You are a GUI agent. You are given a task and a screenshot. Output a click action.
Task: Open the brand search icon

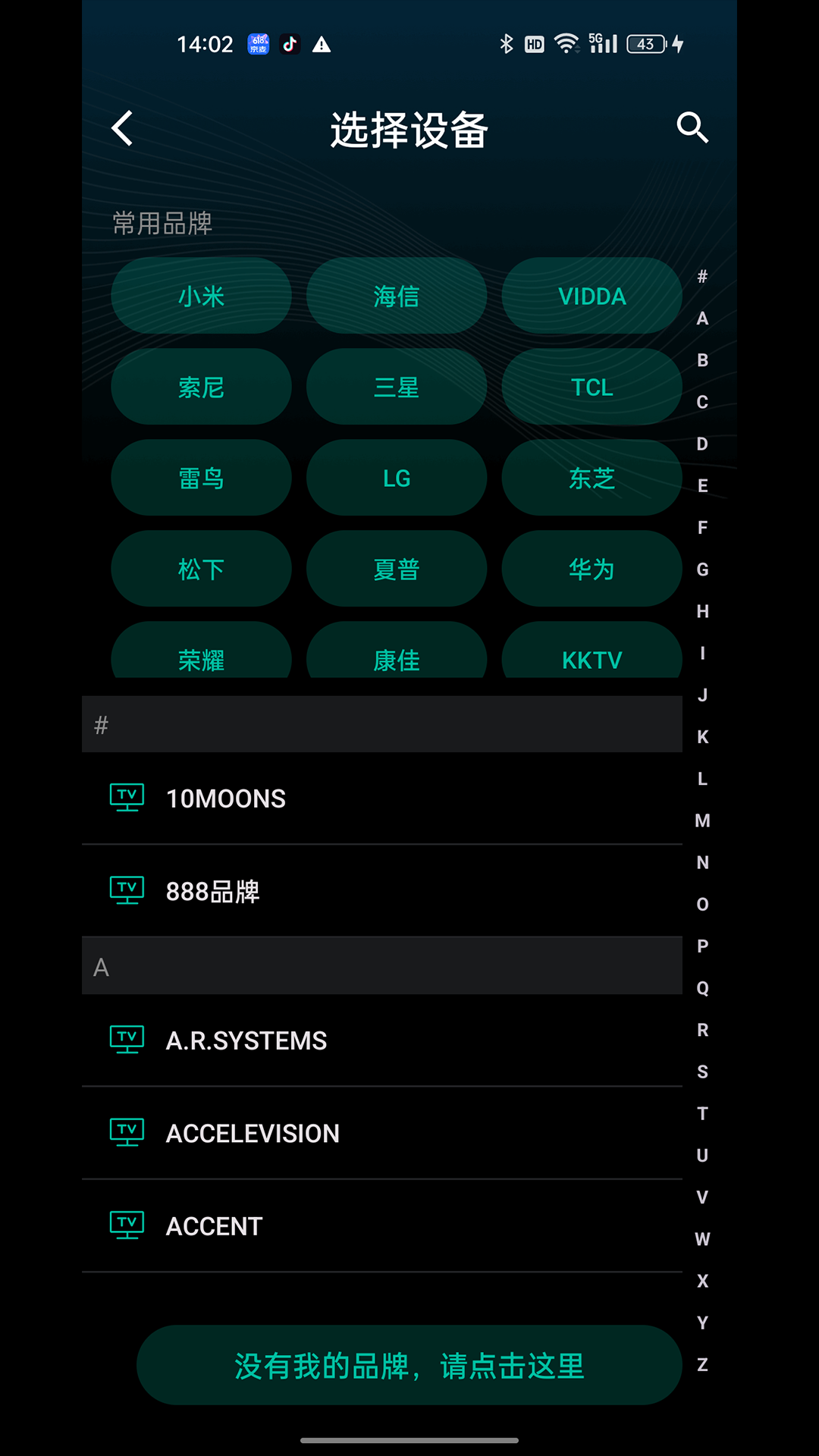coord(692,127)
